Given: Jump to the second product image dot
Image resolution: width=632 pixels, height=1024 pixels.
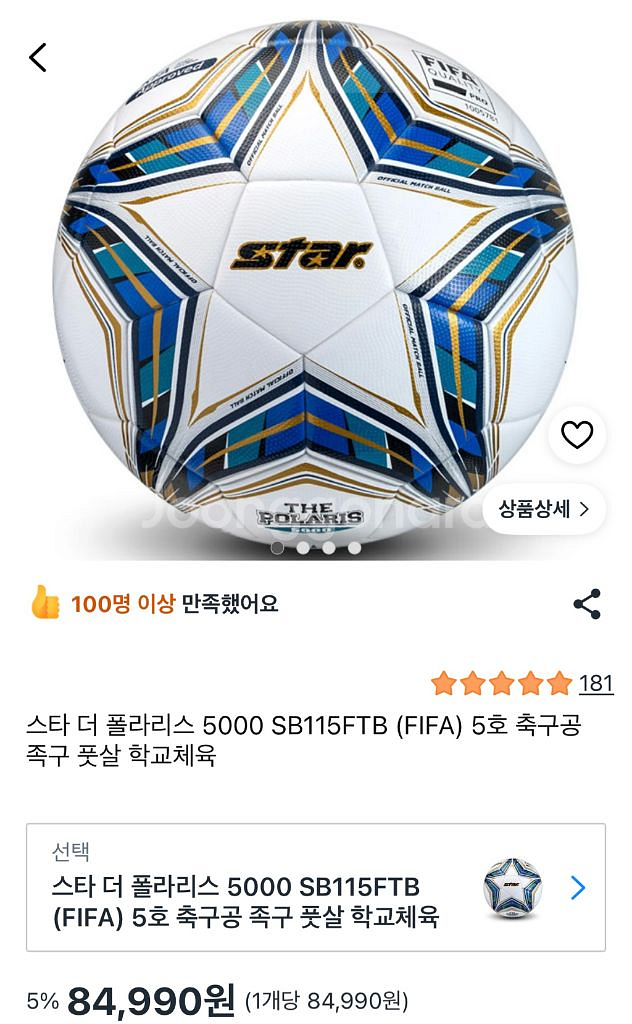Looking at the screenshot, I should click(x=303, y=548).
